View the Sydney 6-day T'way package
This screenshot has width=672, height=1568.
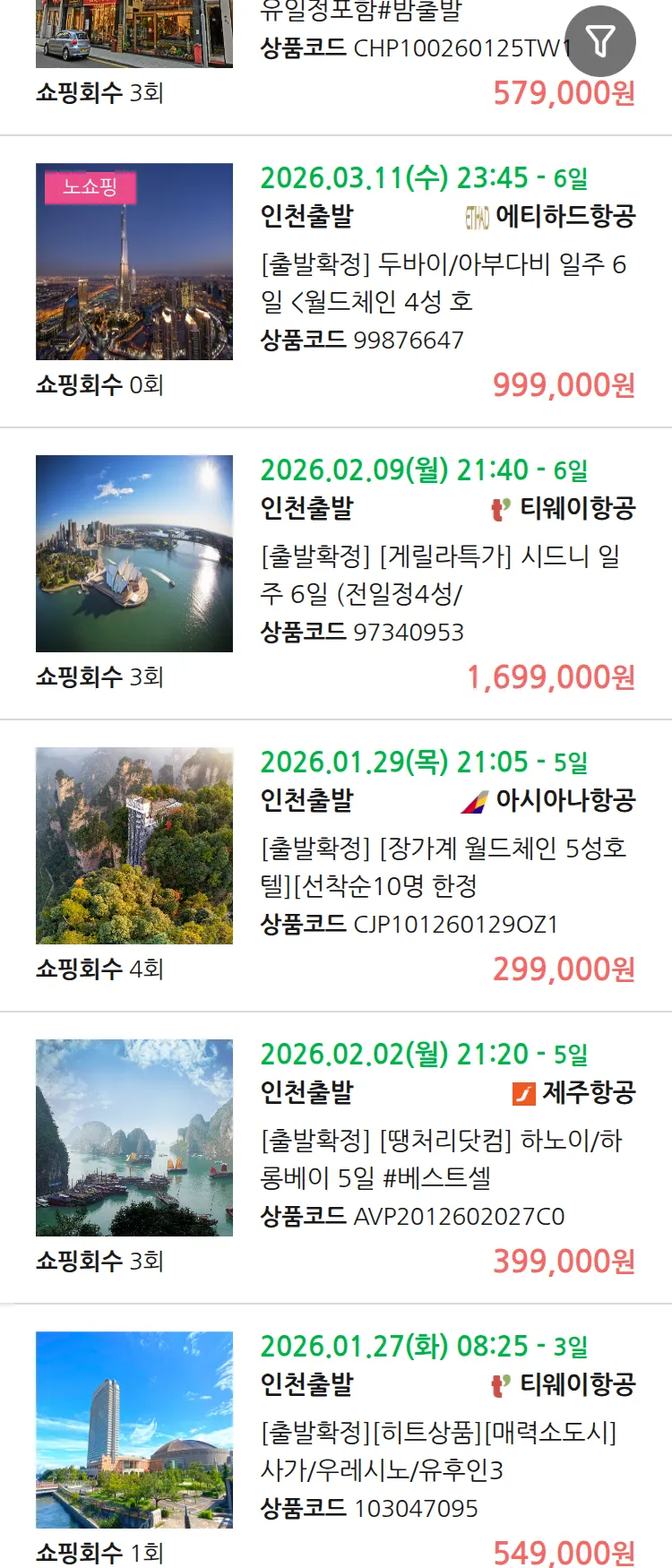point(444,574)
